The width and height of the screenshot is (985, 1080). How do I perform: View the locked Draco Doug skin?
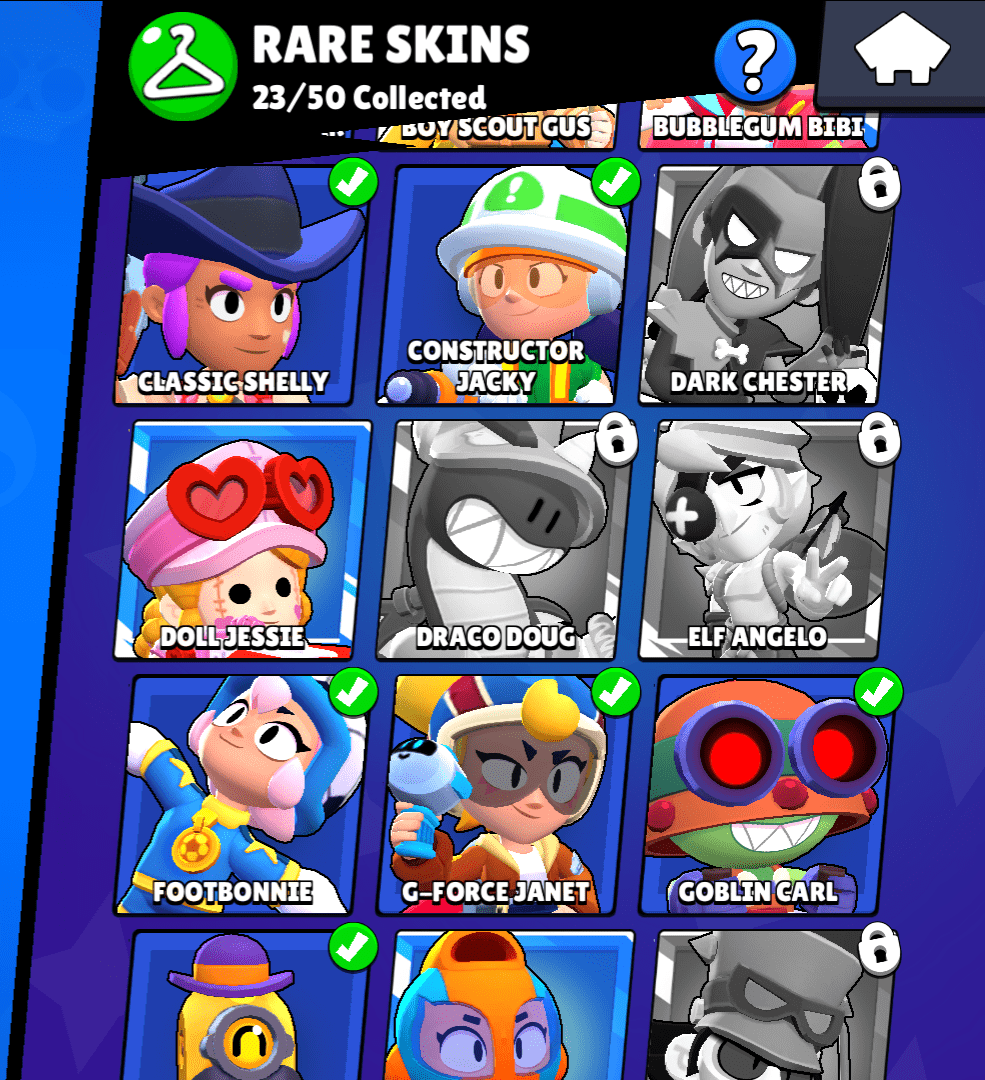[505, 540]
